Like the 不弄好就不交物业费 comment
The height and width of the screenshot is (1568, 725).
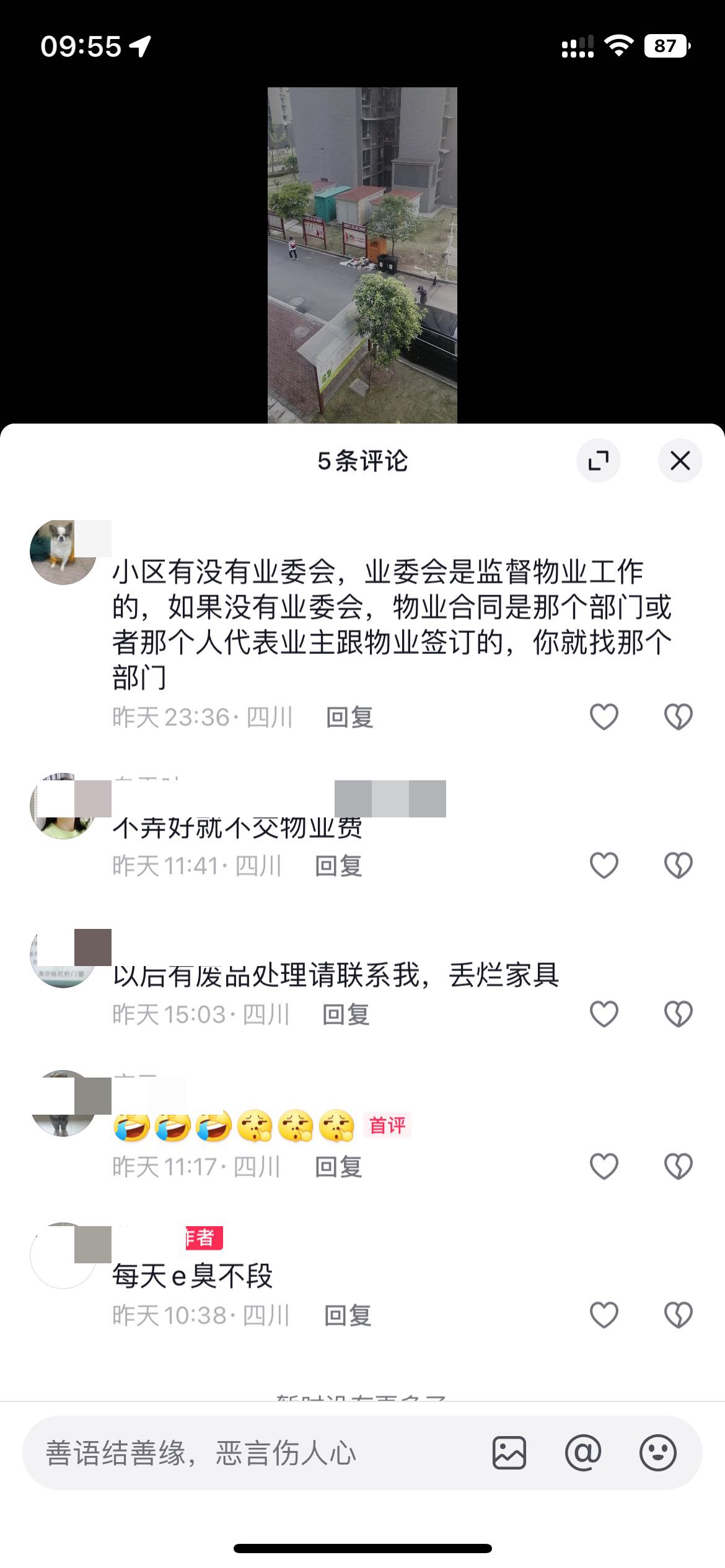[604, 865]
